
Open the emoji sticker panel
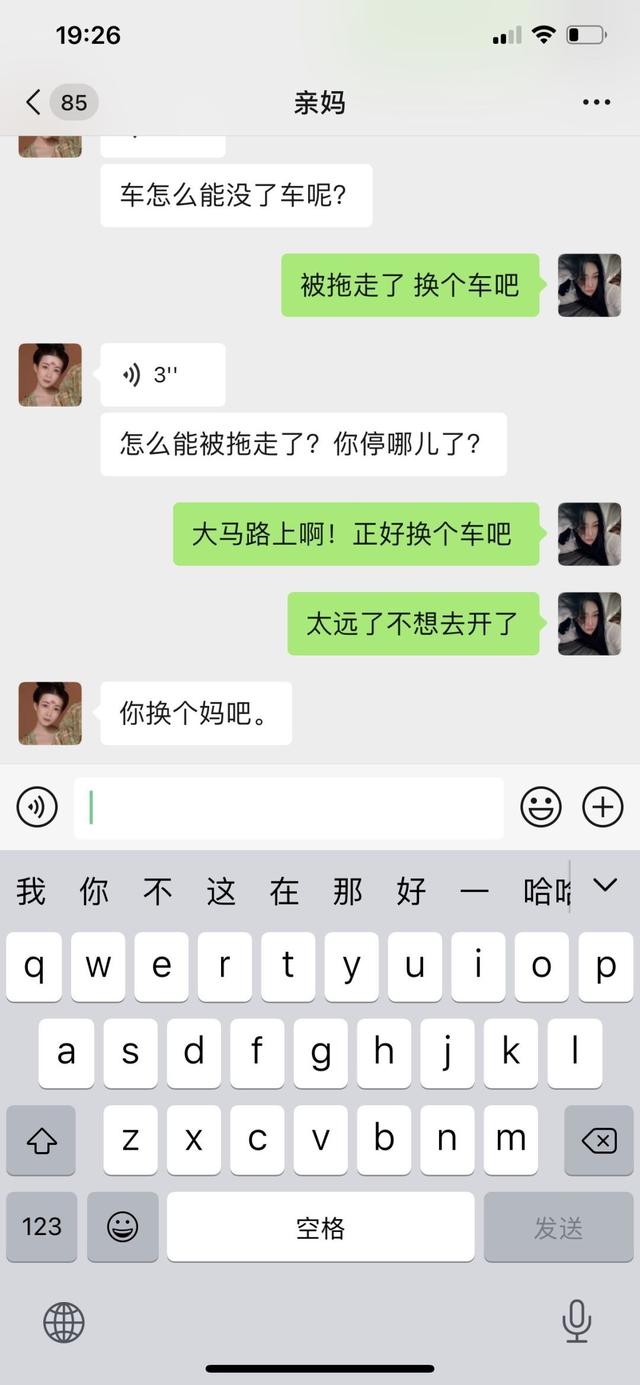point(540,807)
